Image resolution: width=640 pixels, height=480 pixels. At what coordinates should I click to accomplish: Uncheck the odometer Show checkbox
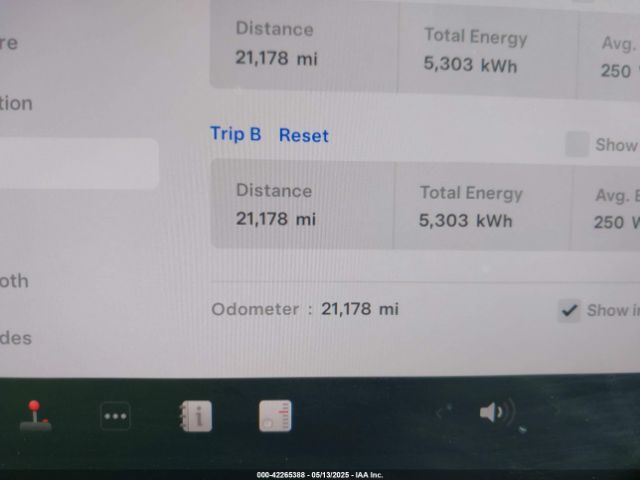pos(569,310)
